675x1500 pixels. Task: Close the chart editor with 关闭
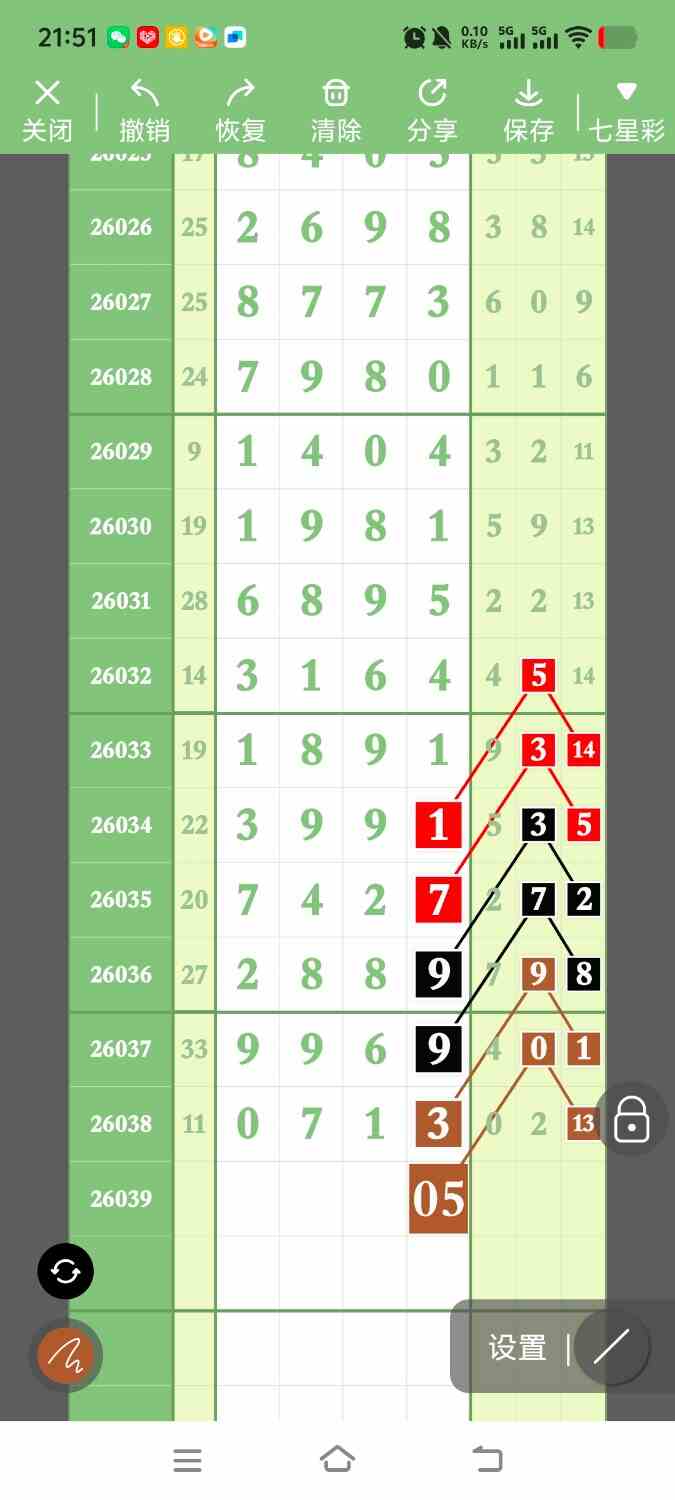[x=47, y=111]
